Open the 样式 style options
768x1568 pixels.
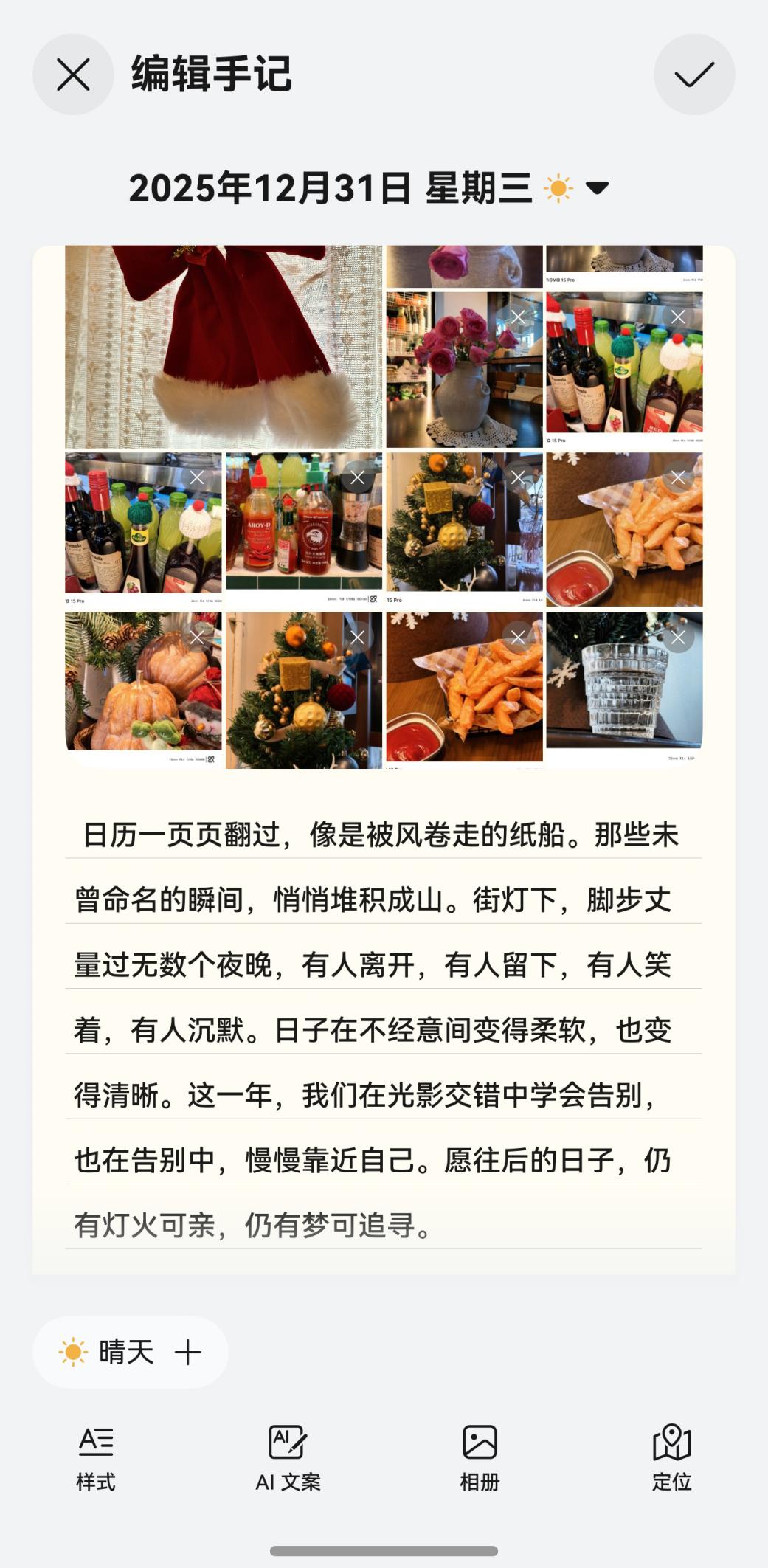pos(96,1459)
